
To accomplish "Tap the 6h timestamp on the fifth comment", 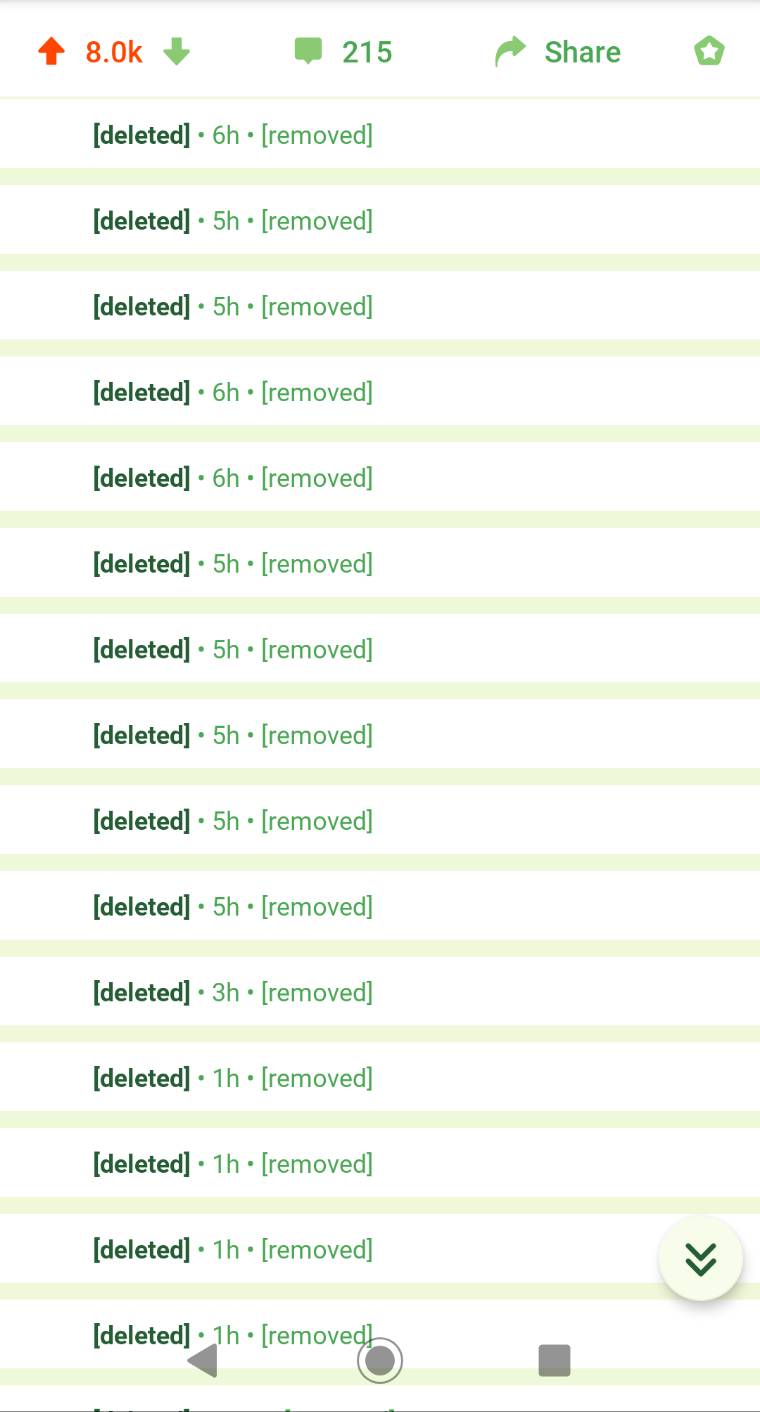I will (225, 478).
